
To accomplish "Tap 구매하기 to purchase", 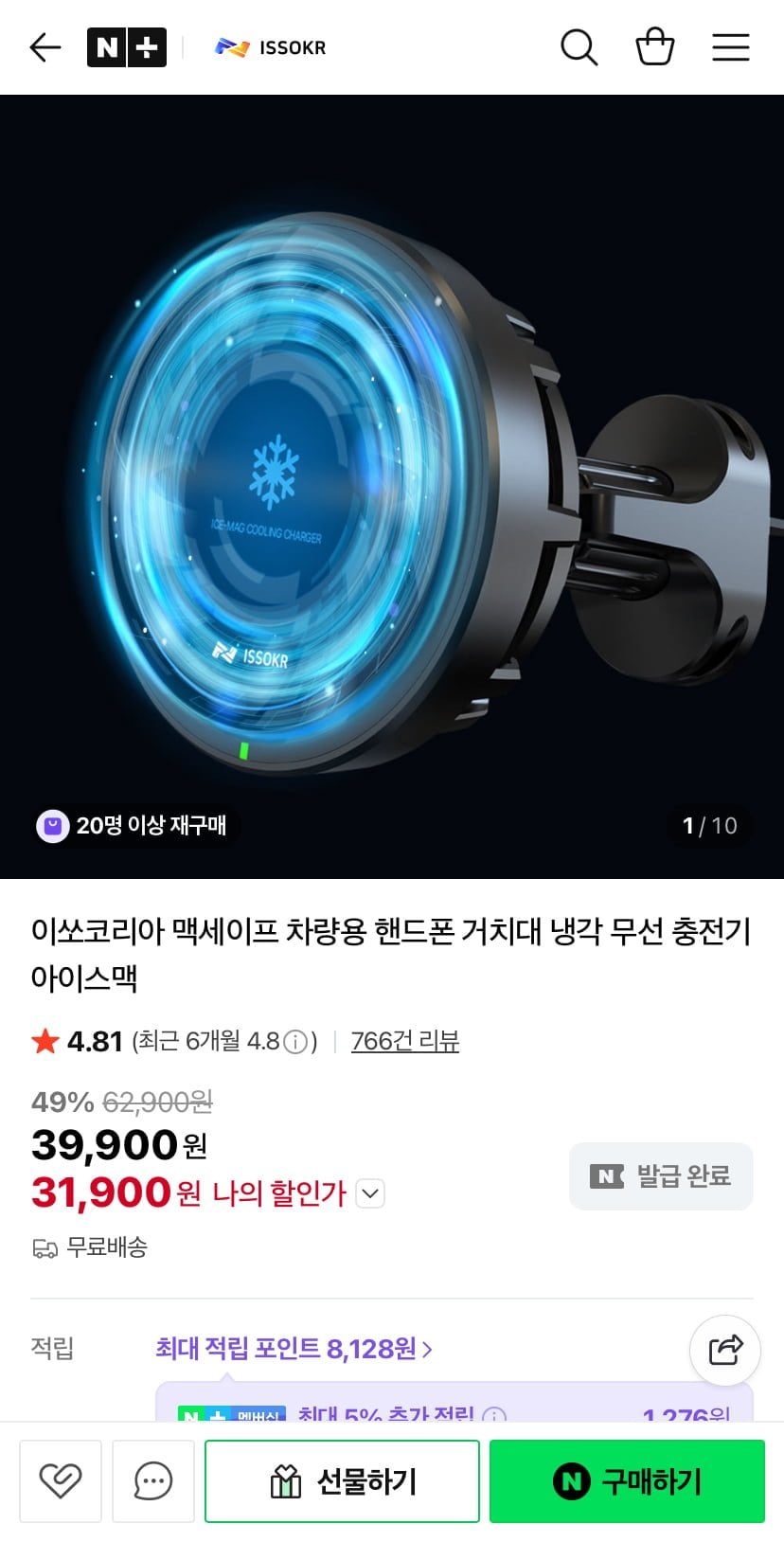I will tap(627, 1481).
